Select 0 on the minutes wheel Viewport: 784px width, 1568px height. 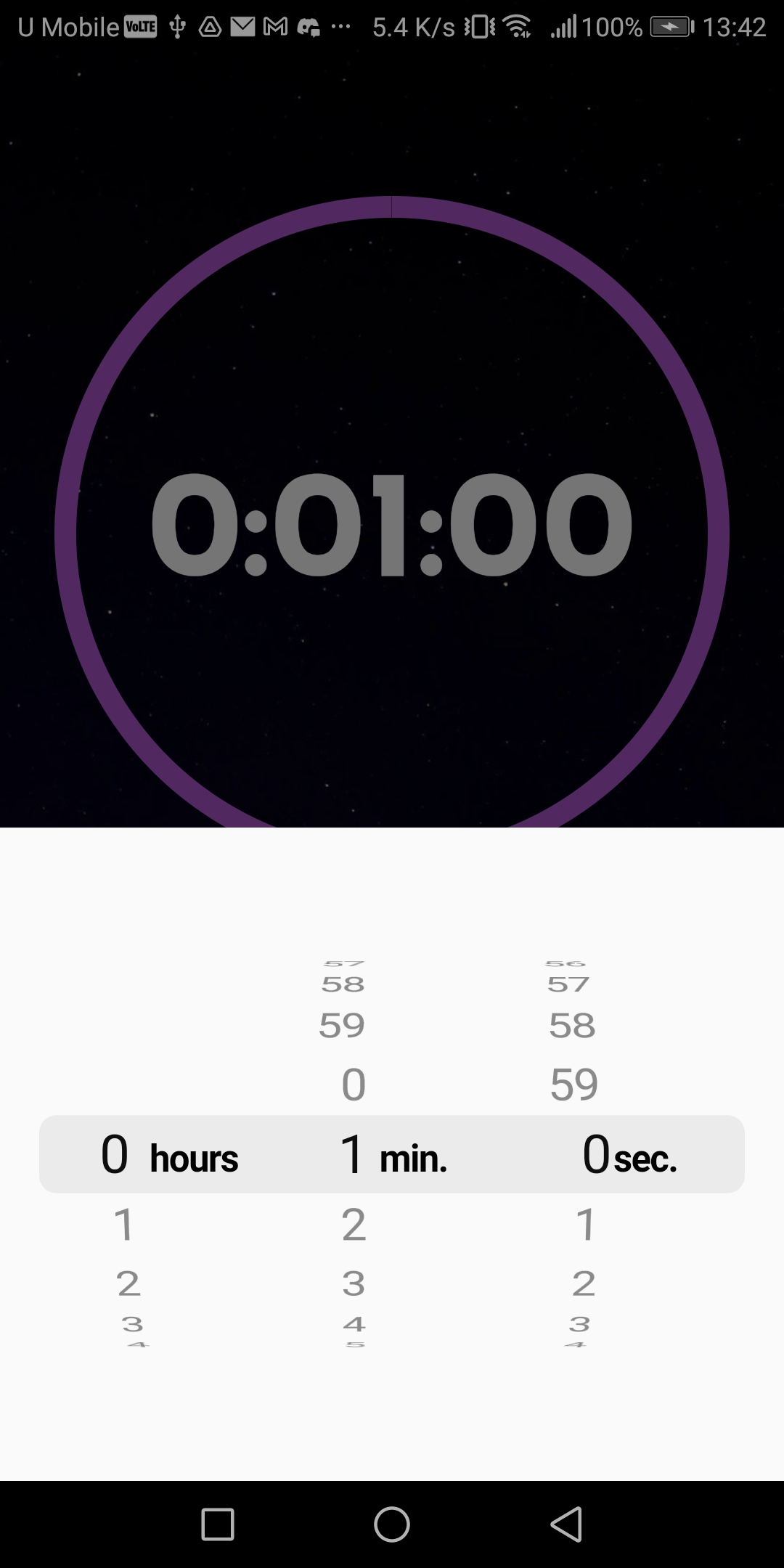point(352,1085)
